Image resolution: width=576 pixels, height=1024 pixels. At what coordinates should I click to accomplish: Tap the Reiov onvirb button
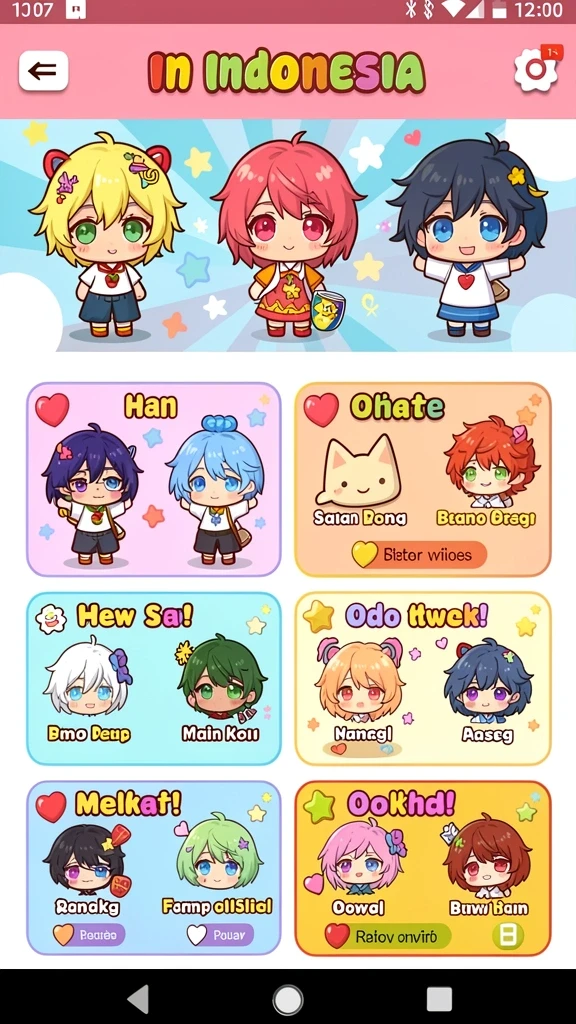387,936
